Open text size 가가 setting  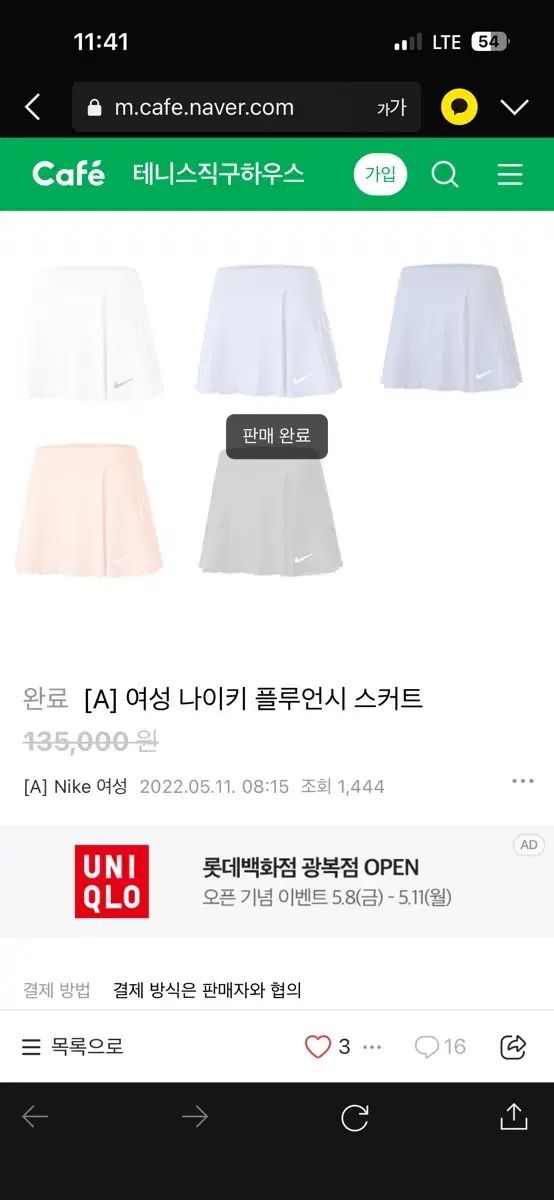[x=391, y=108]
